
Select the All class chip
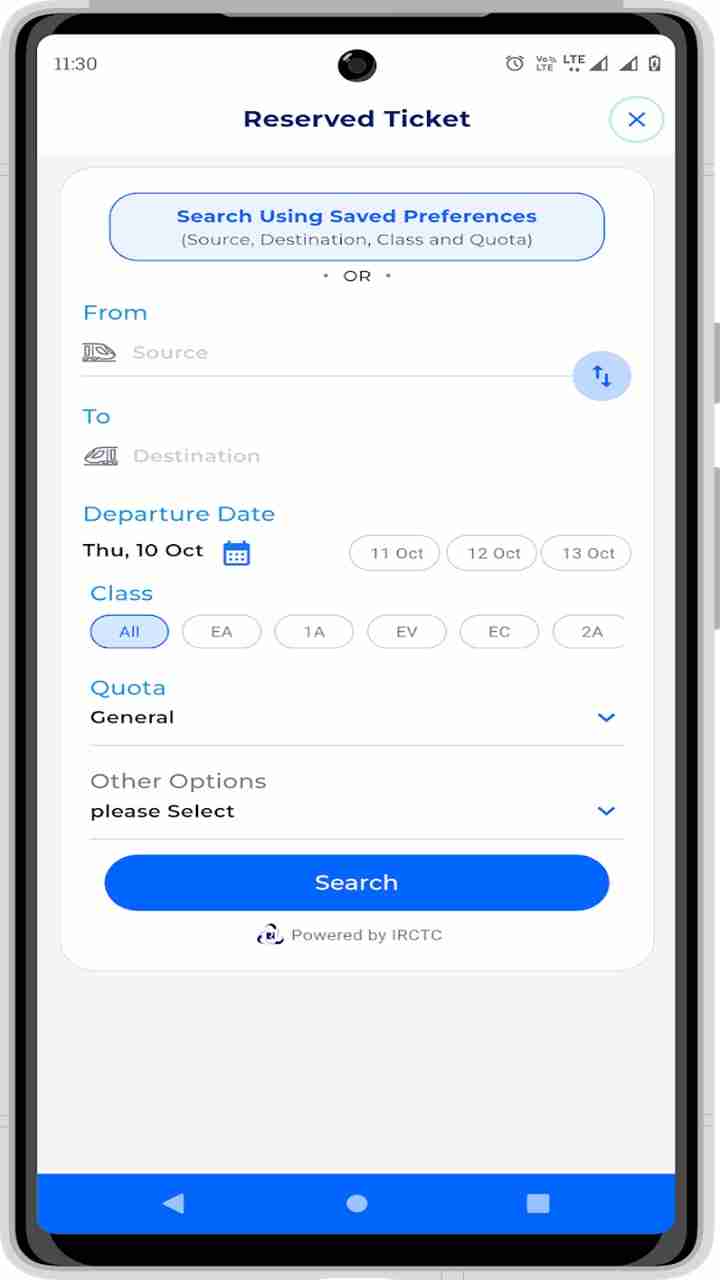pos(130,632)
